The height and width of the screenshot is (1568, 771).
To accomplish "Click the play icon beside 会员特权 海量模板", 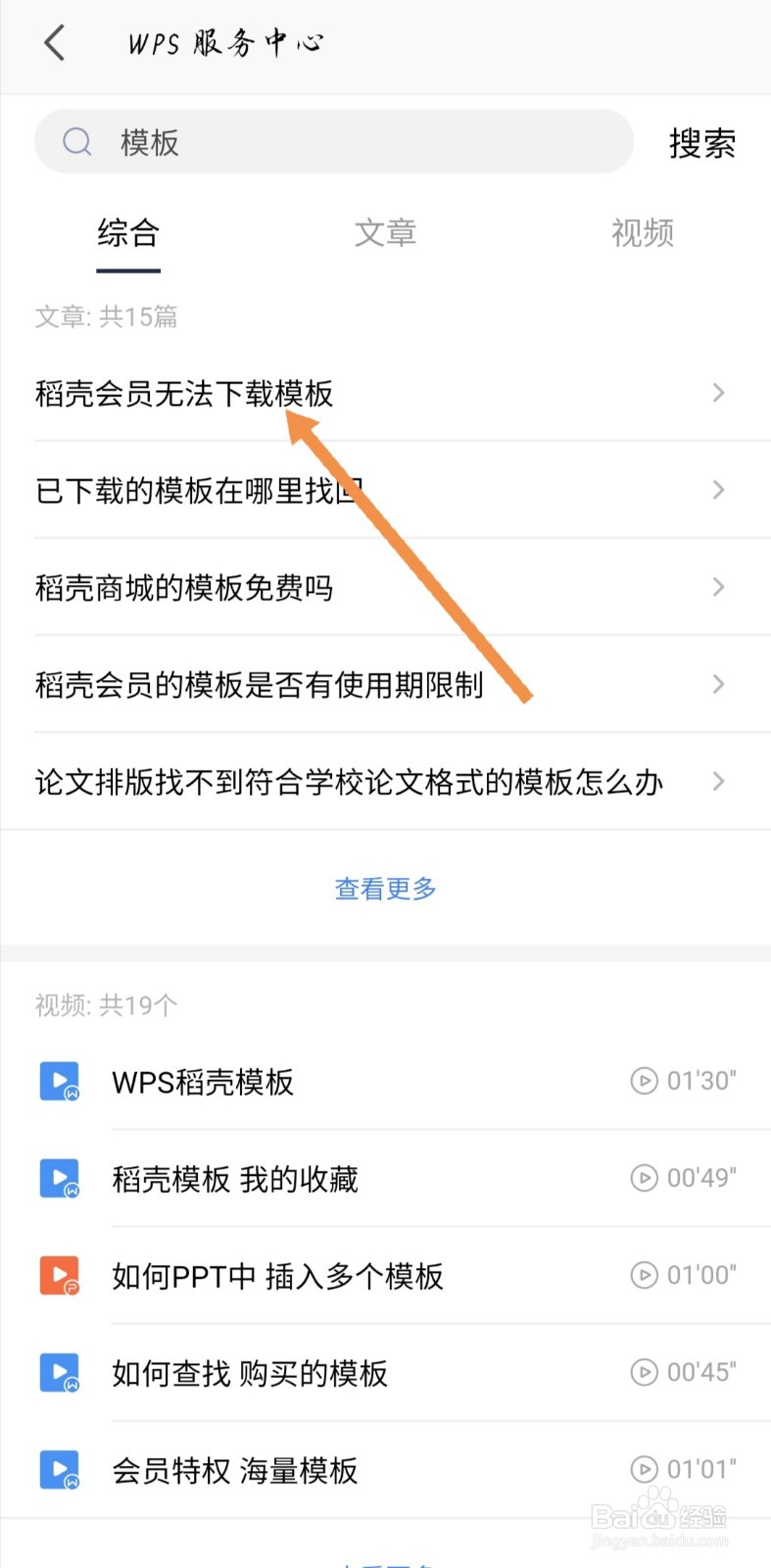I will click(x=644, y=1469).
